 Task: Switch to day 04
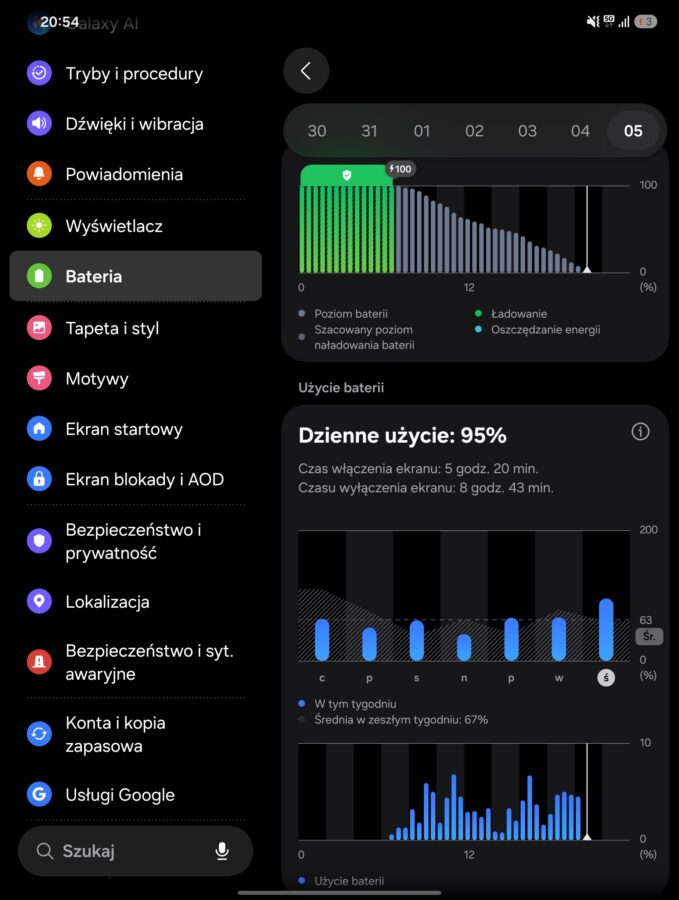580,131
